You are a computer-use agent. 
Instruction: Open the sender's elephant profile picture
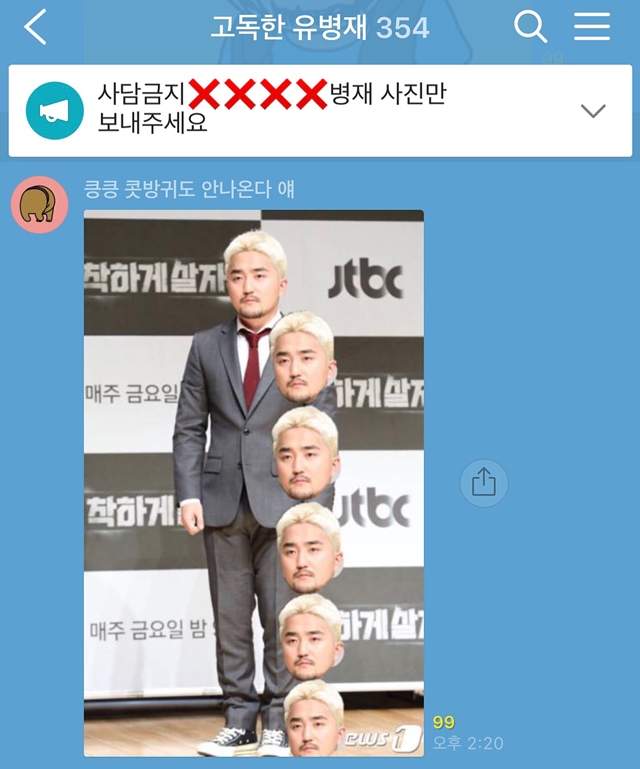coord(39,204)
